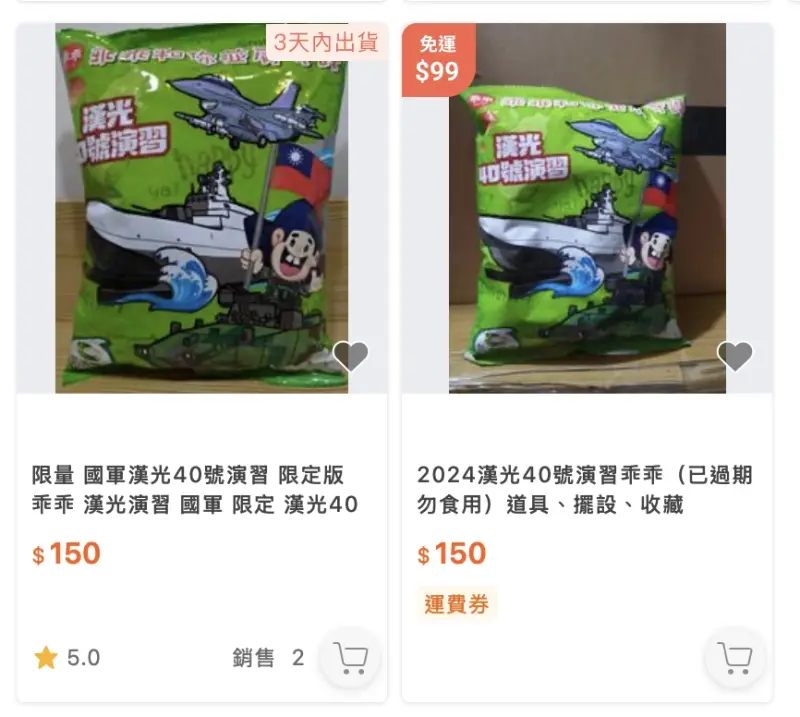Add the 2024漢光40號演習乖乖 item to cart
The image size is (800, 717).
pos(735,658)
